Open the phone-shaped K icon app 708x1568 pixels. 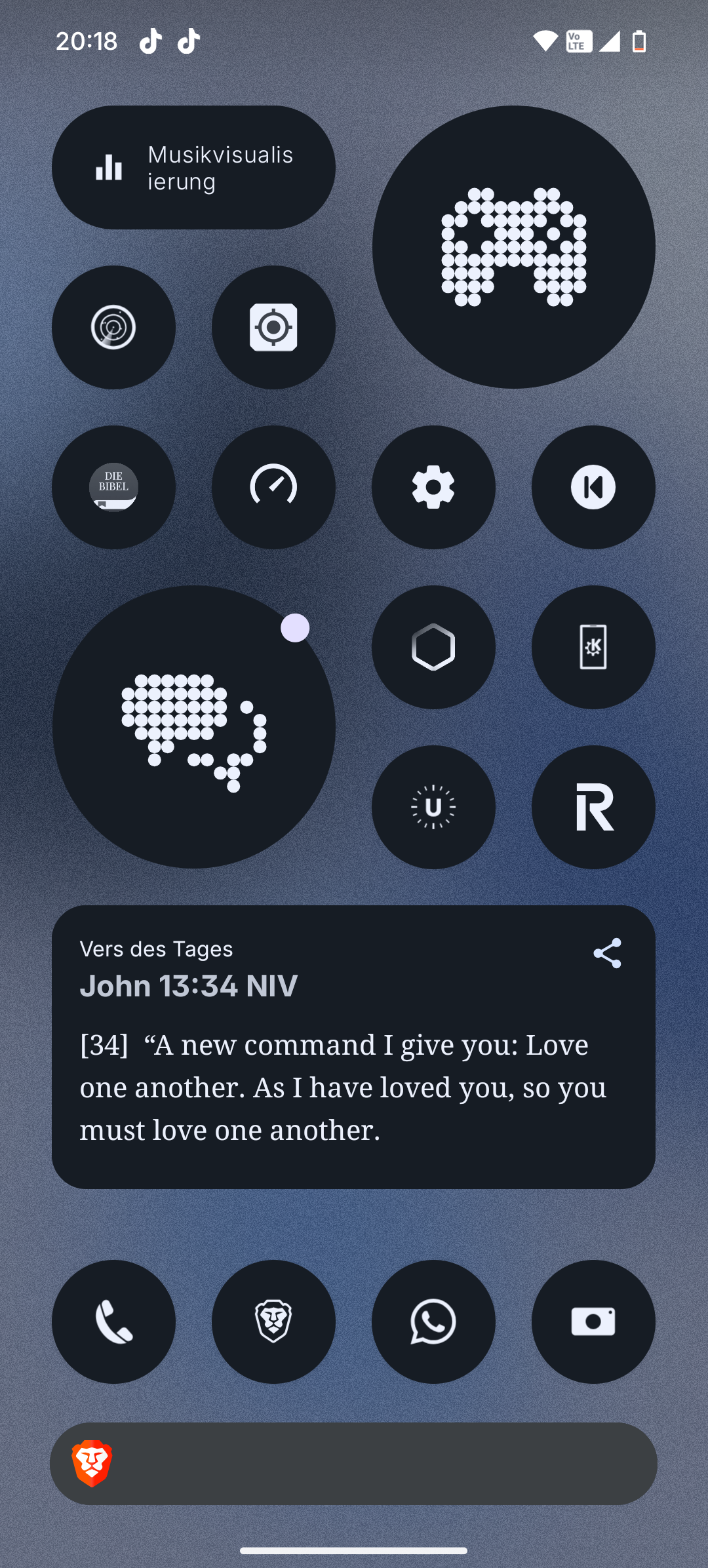click(593, 647)
